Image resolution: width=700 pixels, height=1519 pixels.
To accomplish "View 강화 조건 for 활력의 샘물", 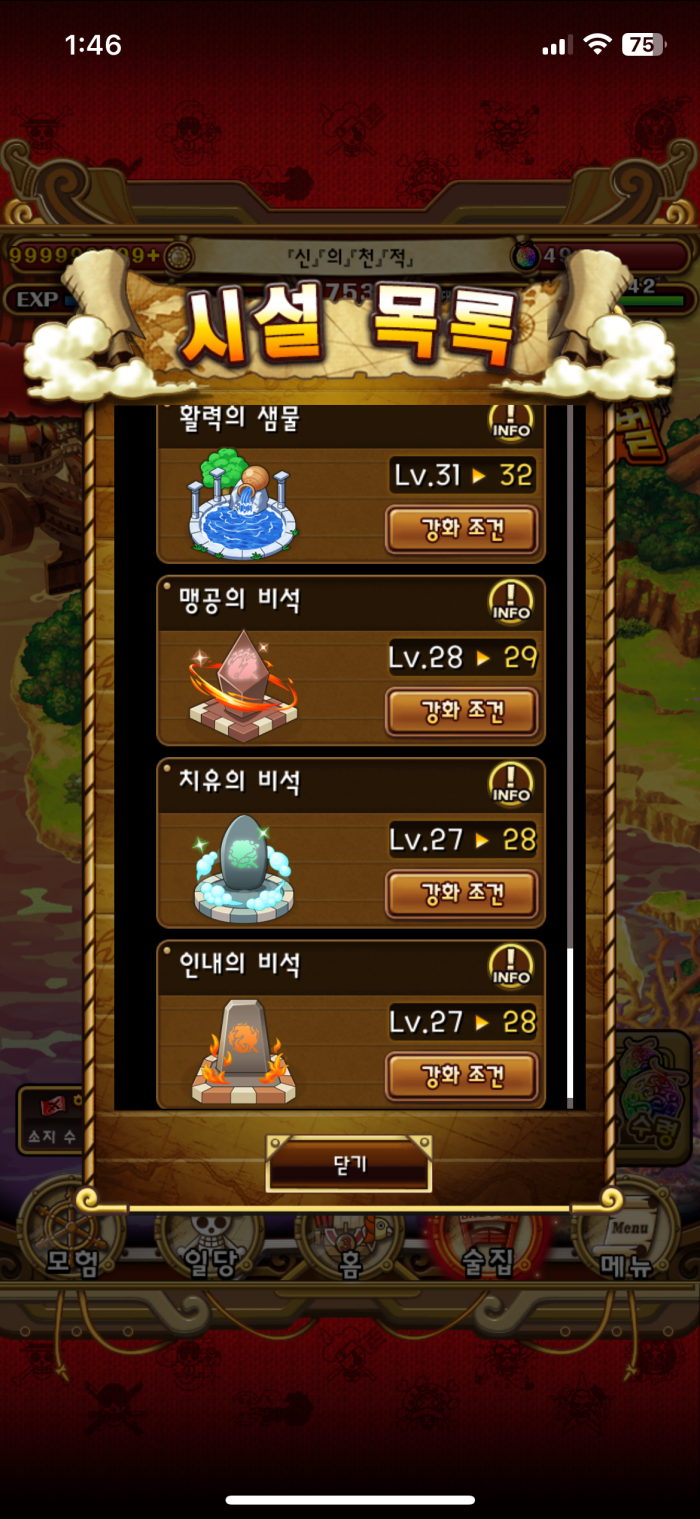I will [x=462, y=529].
